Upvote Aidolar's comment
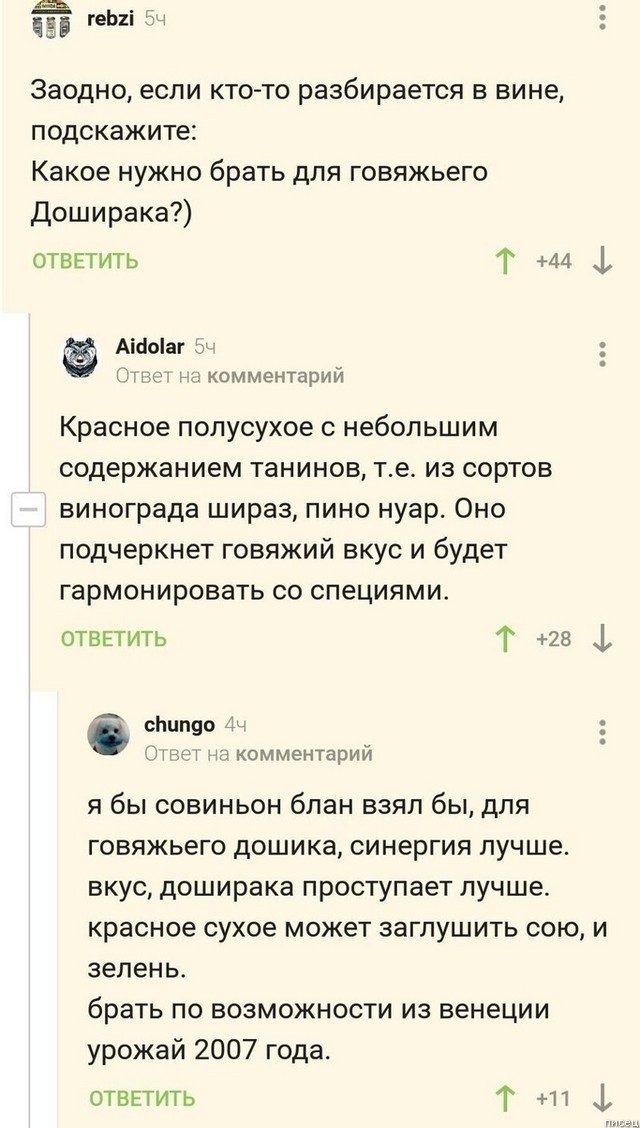The image size is (640, 1128). coord(506,638)
